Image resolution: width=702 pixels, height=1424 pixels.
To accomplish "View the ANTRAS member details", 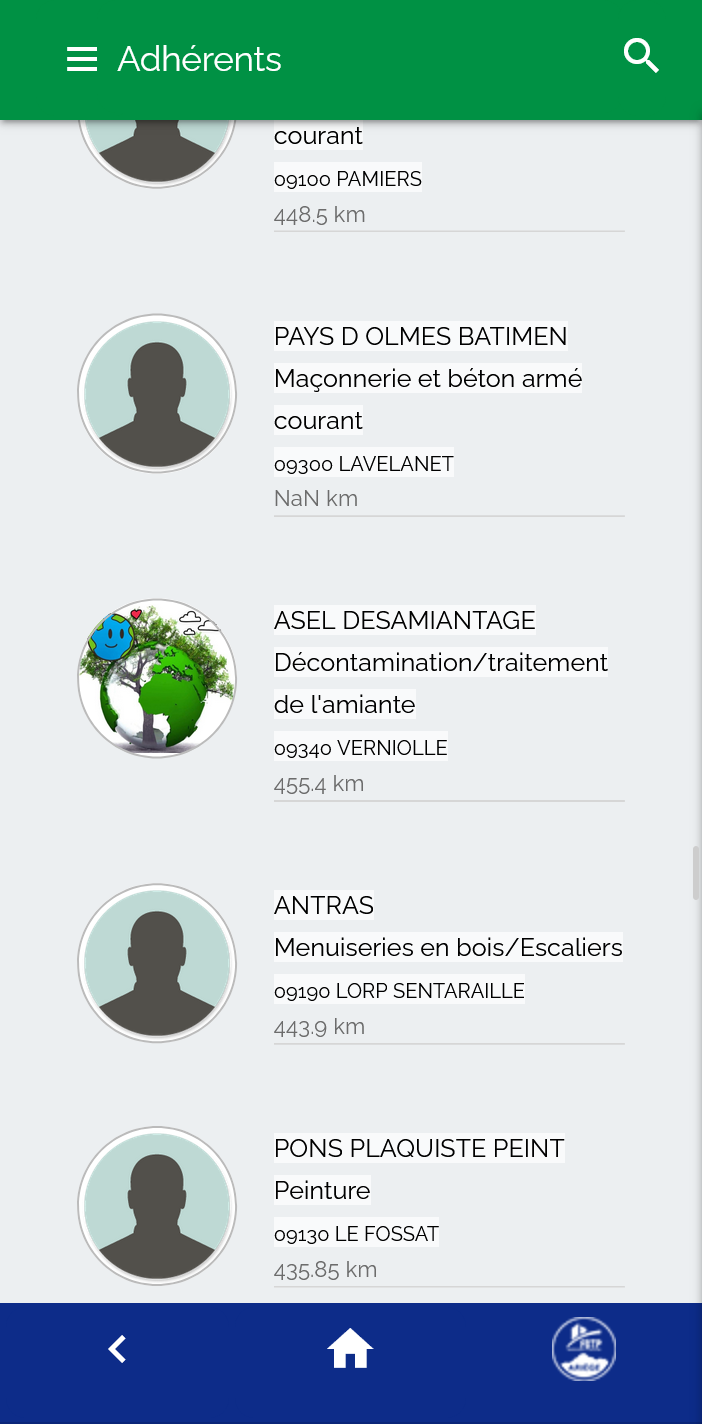I will coord(324,906).
